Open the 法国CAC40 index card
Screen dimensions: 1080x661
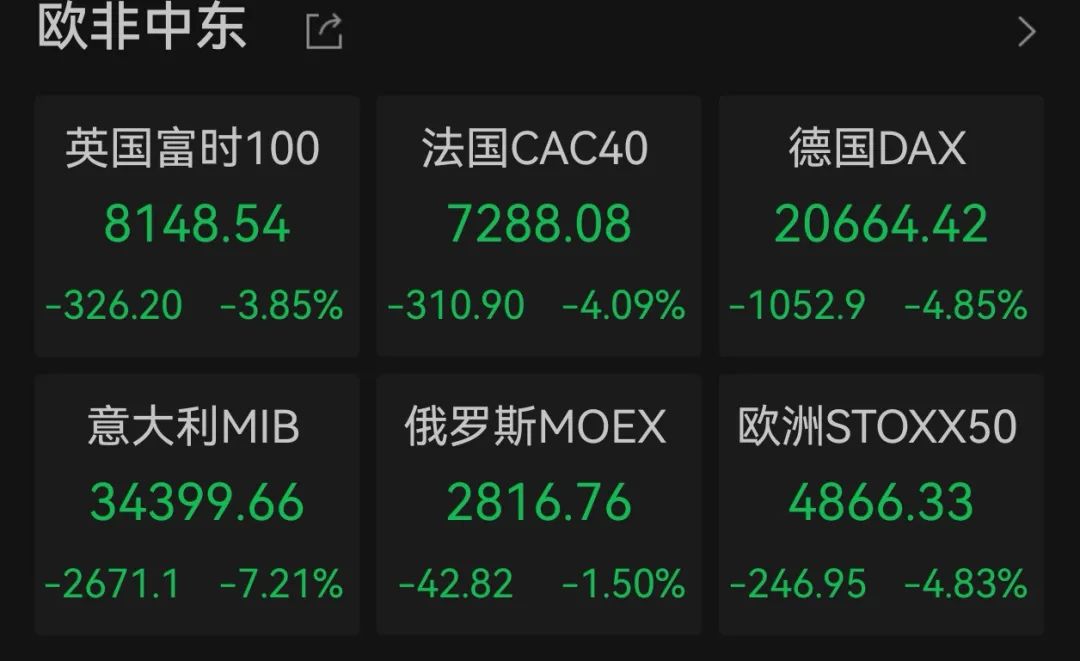(x=539, y=226)
